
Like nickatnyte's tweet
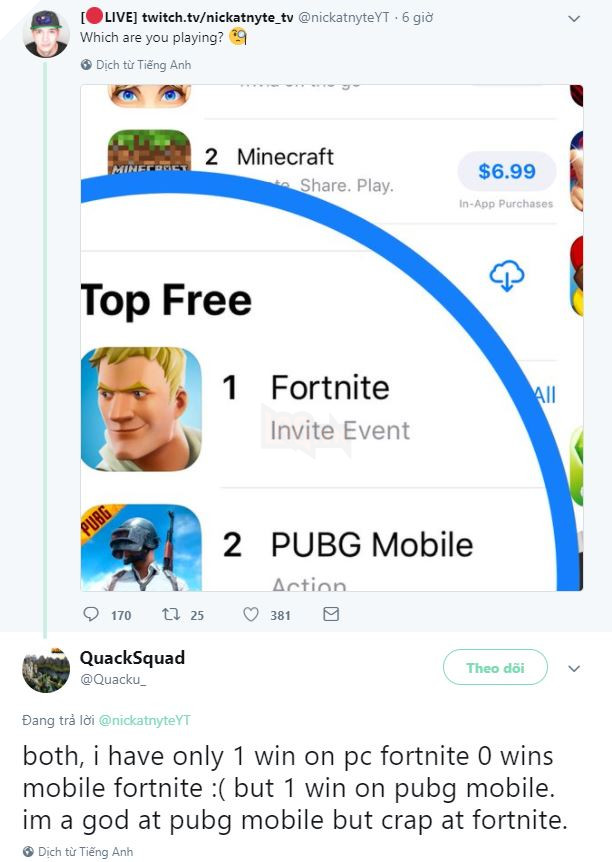pos(252,614)
